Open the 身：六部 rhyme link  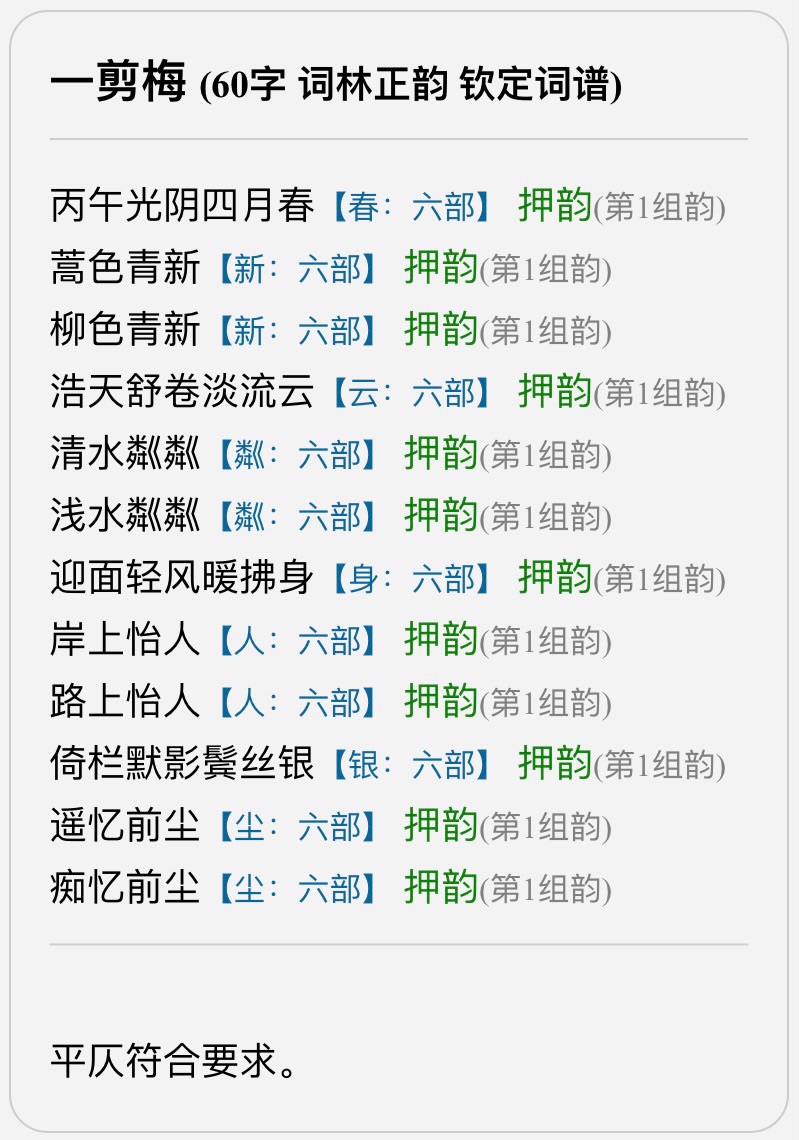click(412, 579)
